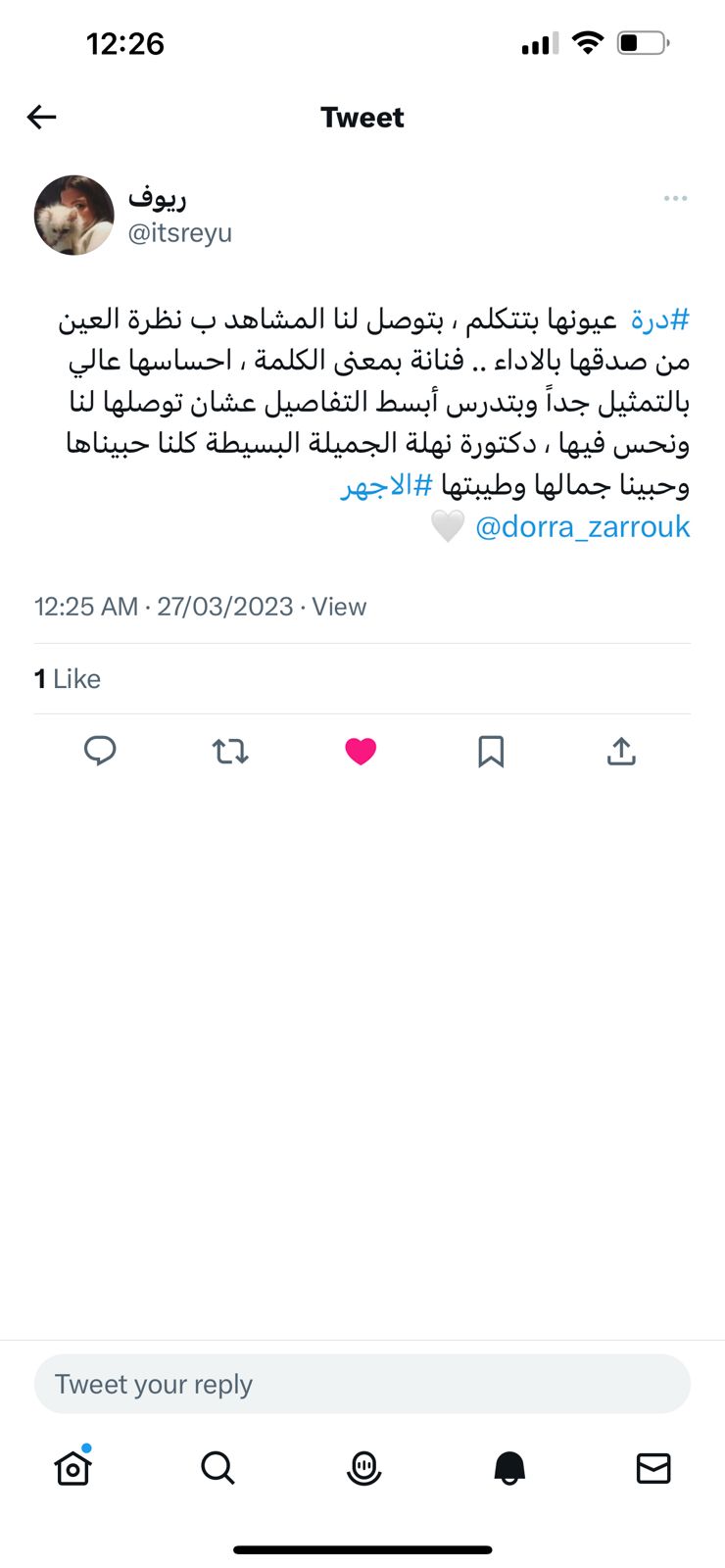The height and width of the screenshot is (1568, 725).
Task: Bookmark this tweet
Action: tap(491, 752)
